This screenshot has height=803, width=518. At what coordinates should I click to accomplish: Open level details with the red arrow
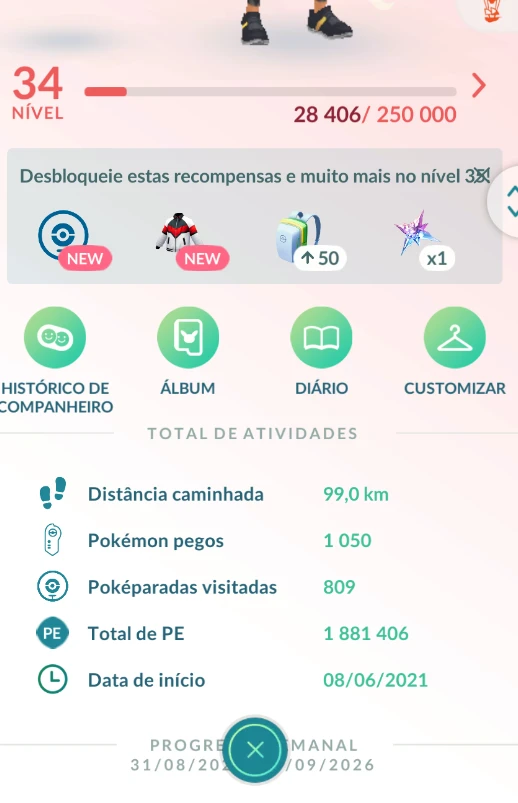pos(479,86)
